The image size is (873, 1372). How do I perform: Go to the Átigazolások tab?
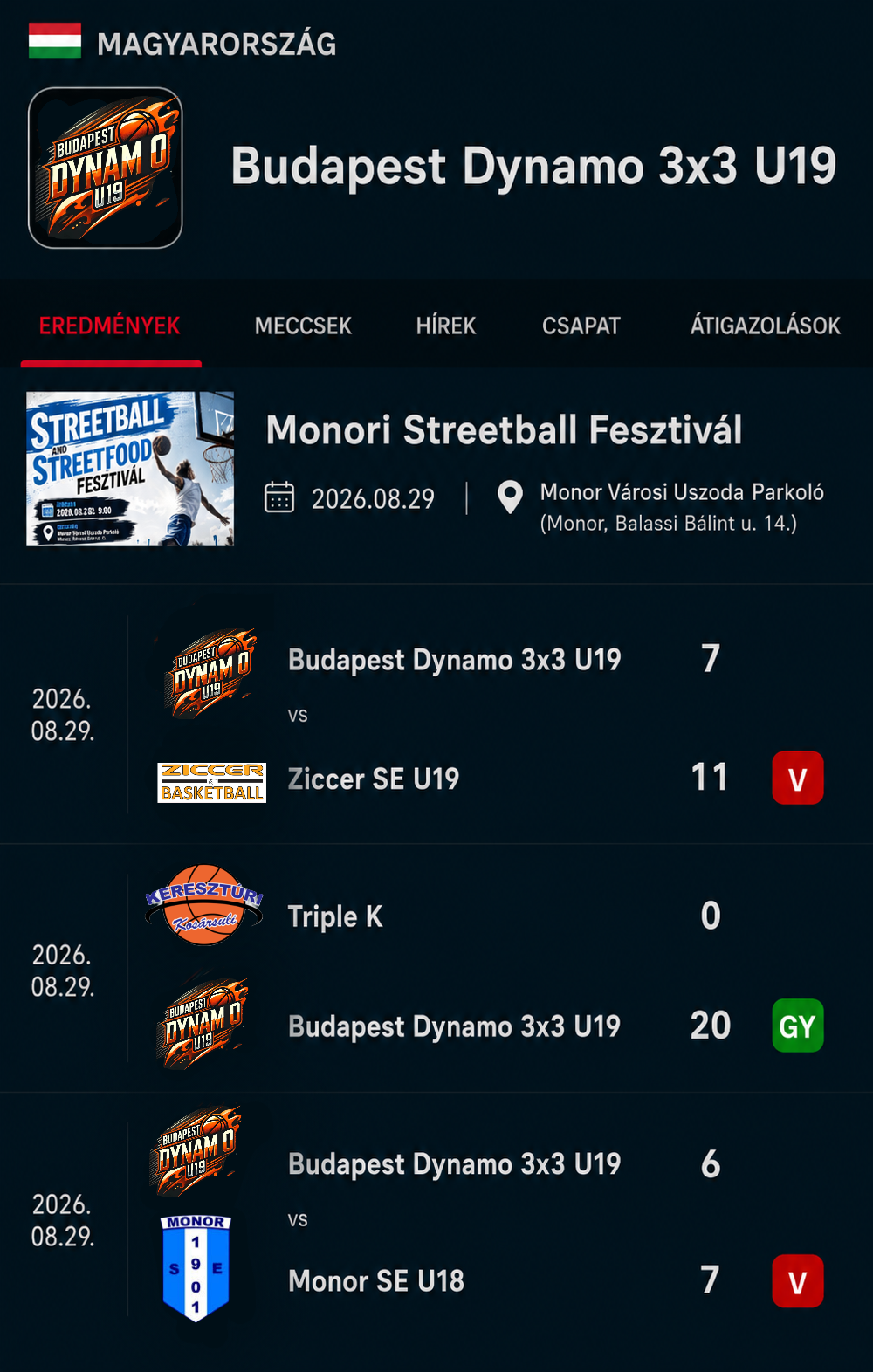click(765, 326)
